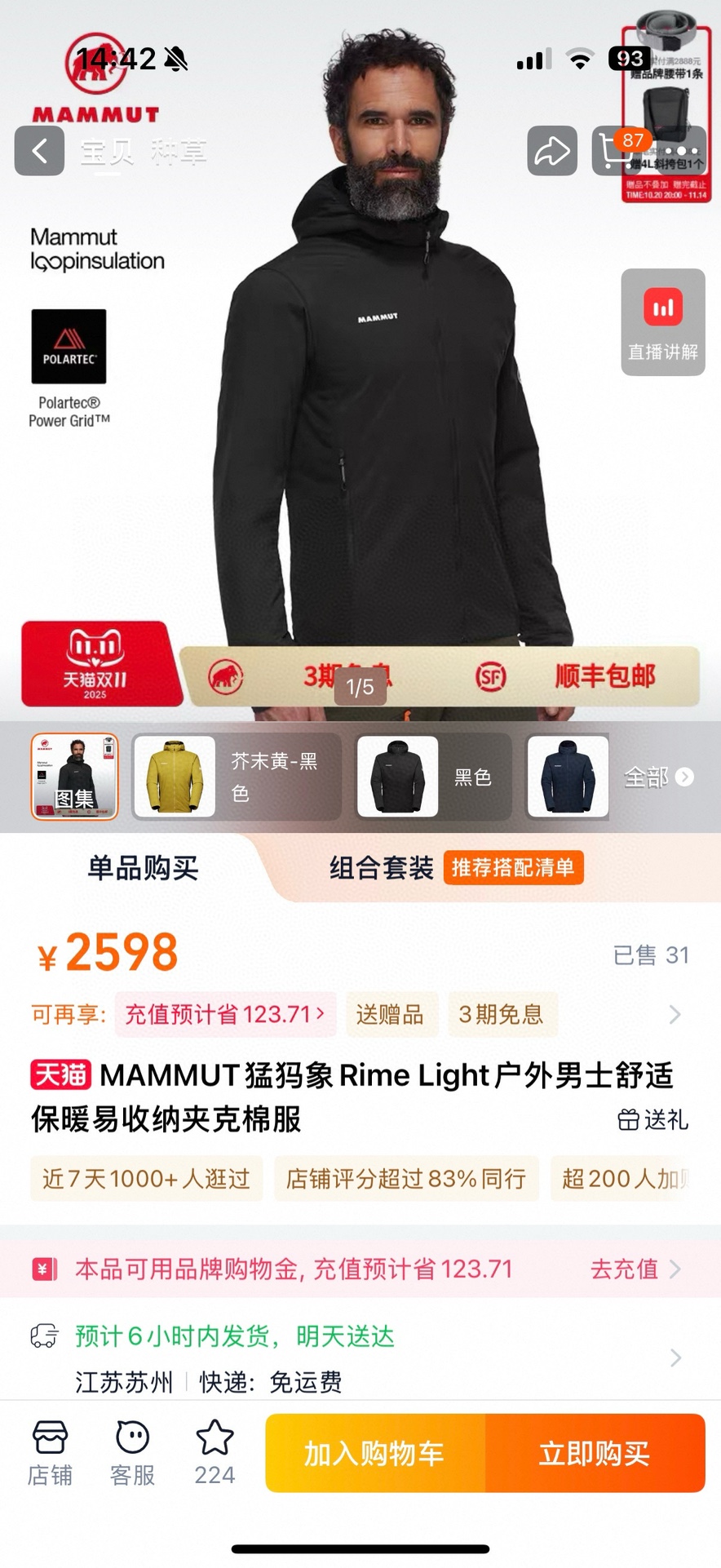Viewport: 721px width, 1568px height.
Task: Select the 黑色 color variant
Action: click(432, 776)
